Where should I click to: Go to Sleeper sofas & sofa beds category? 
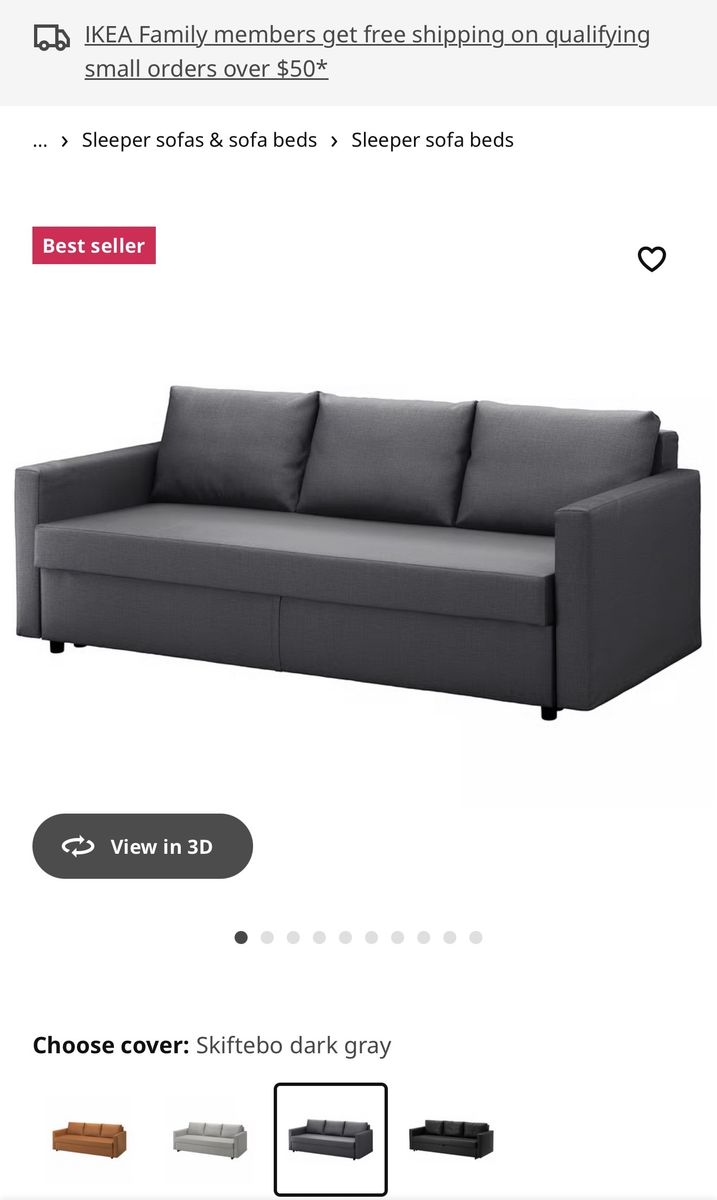[x=199, y=141]
